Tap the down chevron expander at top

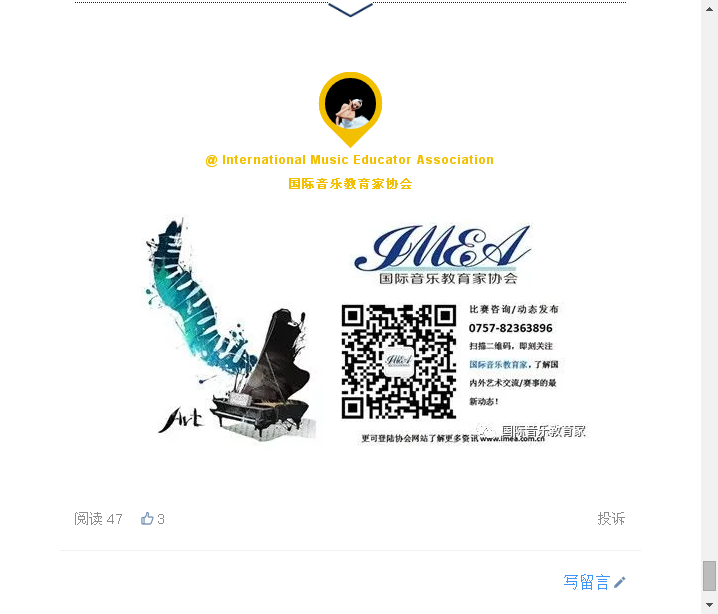[350, 10]
